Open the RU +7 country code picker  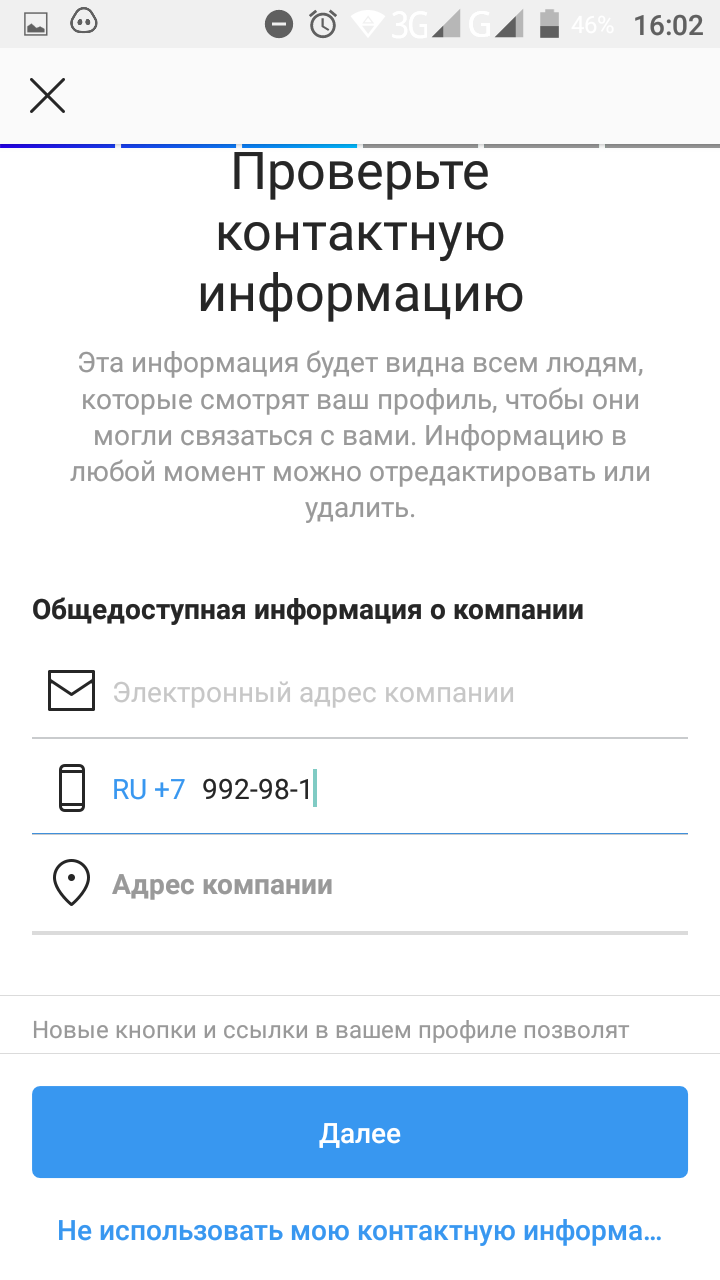(x=148, y=789)
